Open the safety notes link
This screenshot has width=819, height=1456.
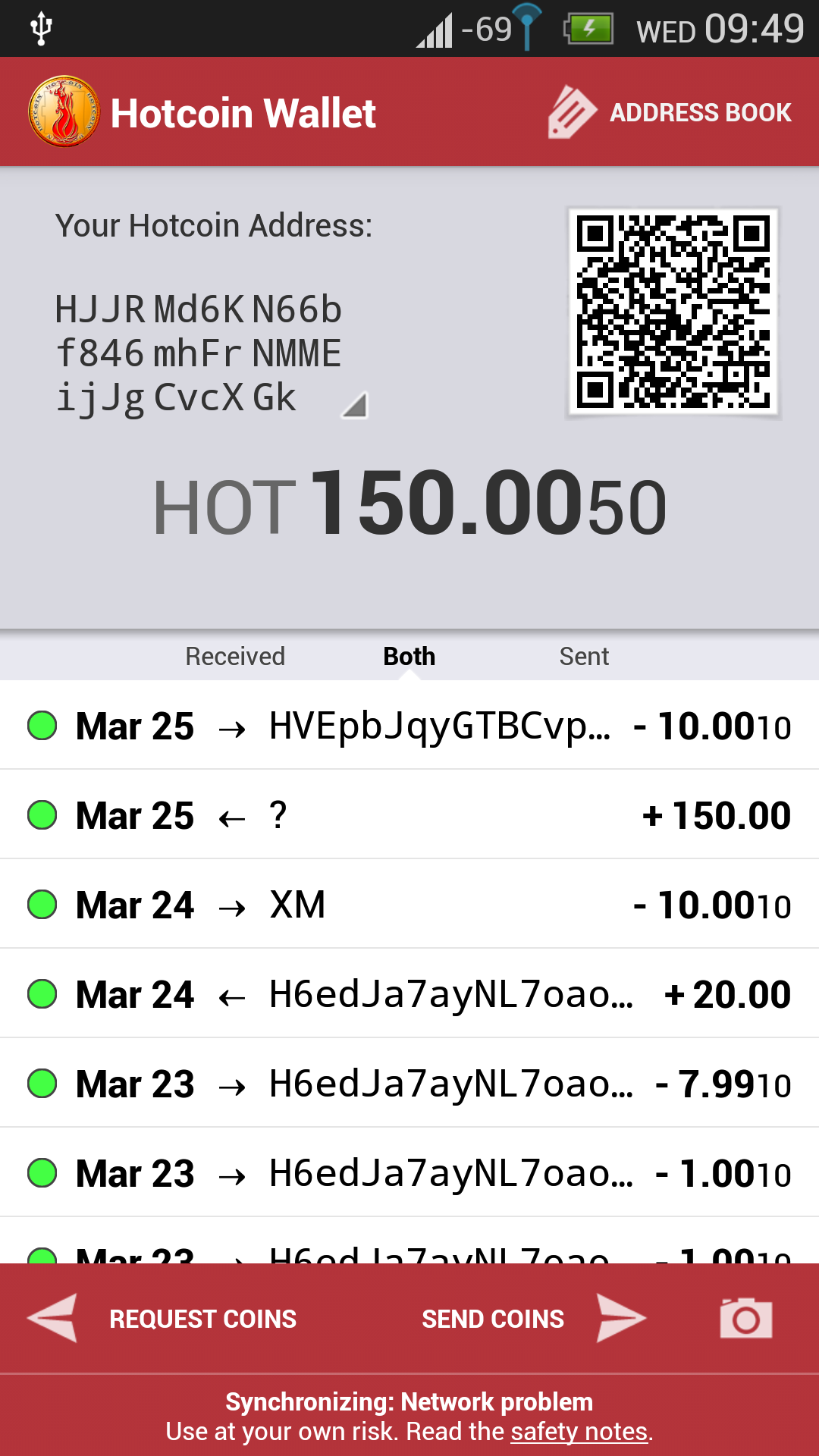pyautogui.click(x=579, y=1431)
